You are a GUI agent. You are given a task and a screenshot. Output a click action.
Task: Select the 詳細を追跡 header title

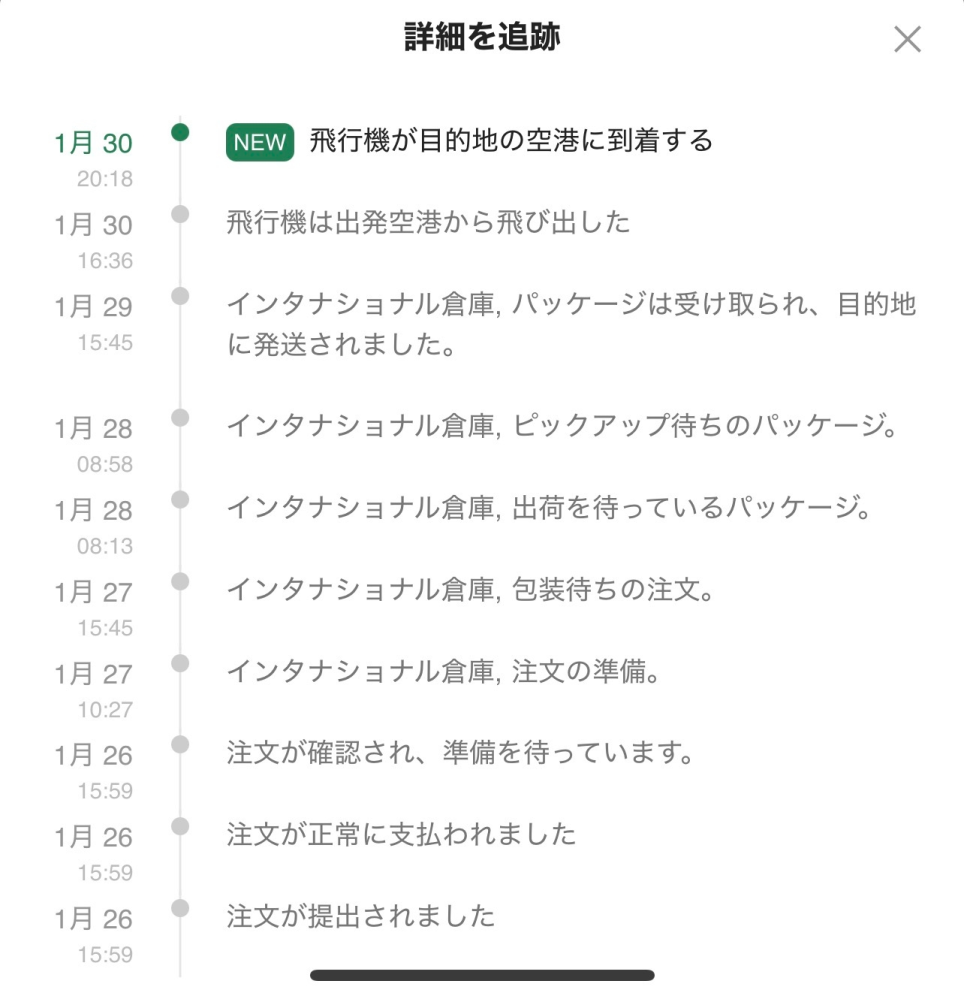[482, 38]
